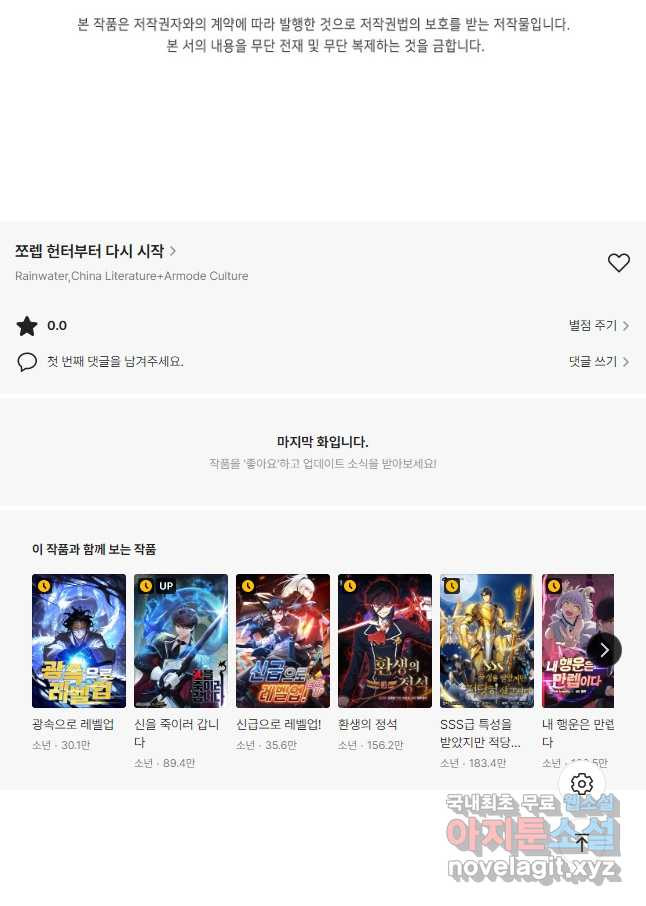Open the 광속으로 레벨업 webtoon
Image resolution: width=646 pixels, height=906 pixels.
(79, 641)
